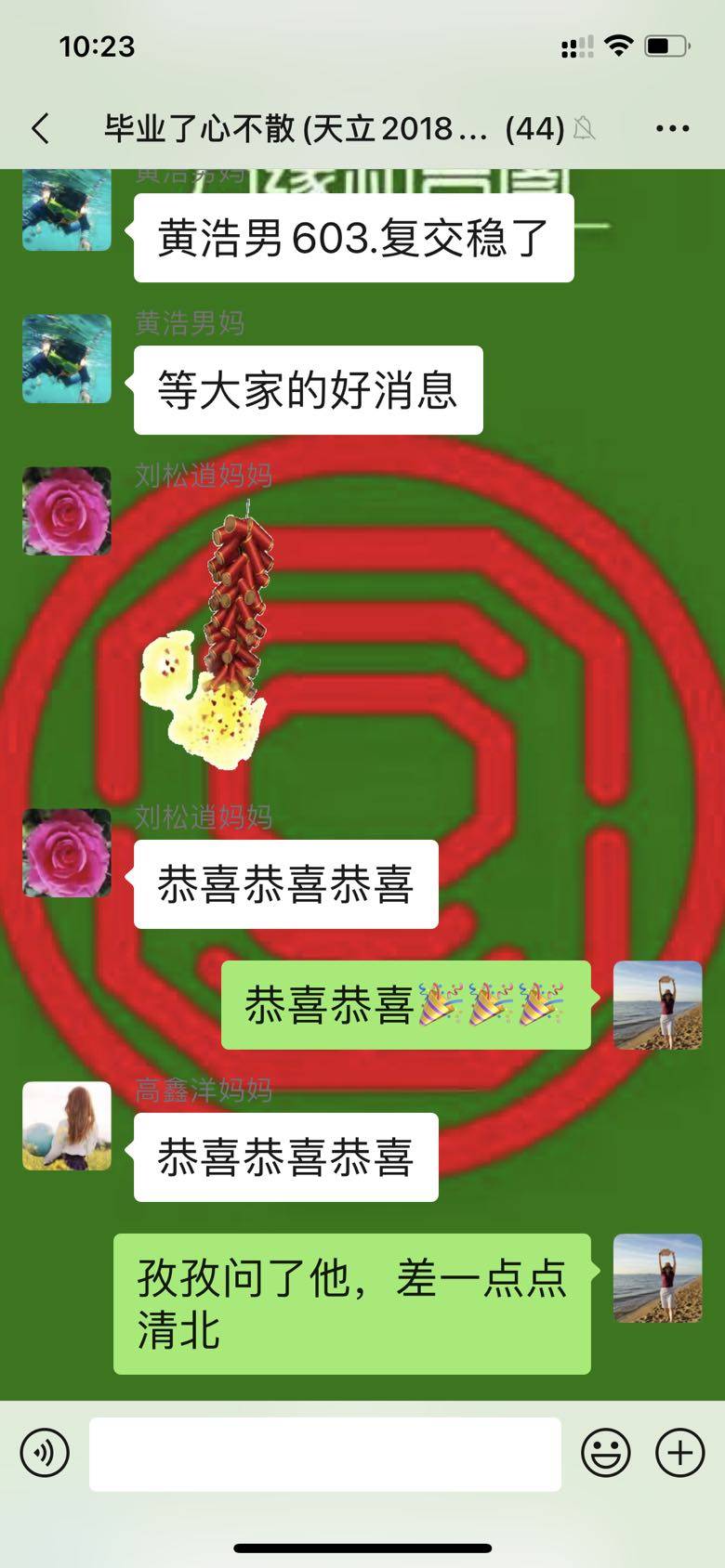Image resolution: width=725 pixels, height=1568 pixels.
Task: Tap 刘松道妈妈's avatar next to 恭喜恭喜恭喜
Action: pyautogui.click(x=67, y=853)
